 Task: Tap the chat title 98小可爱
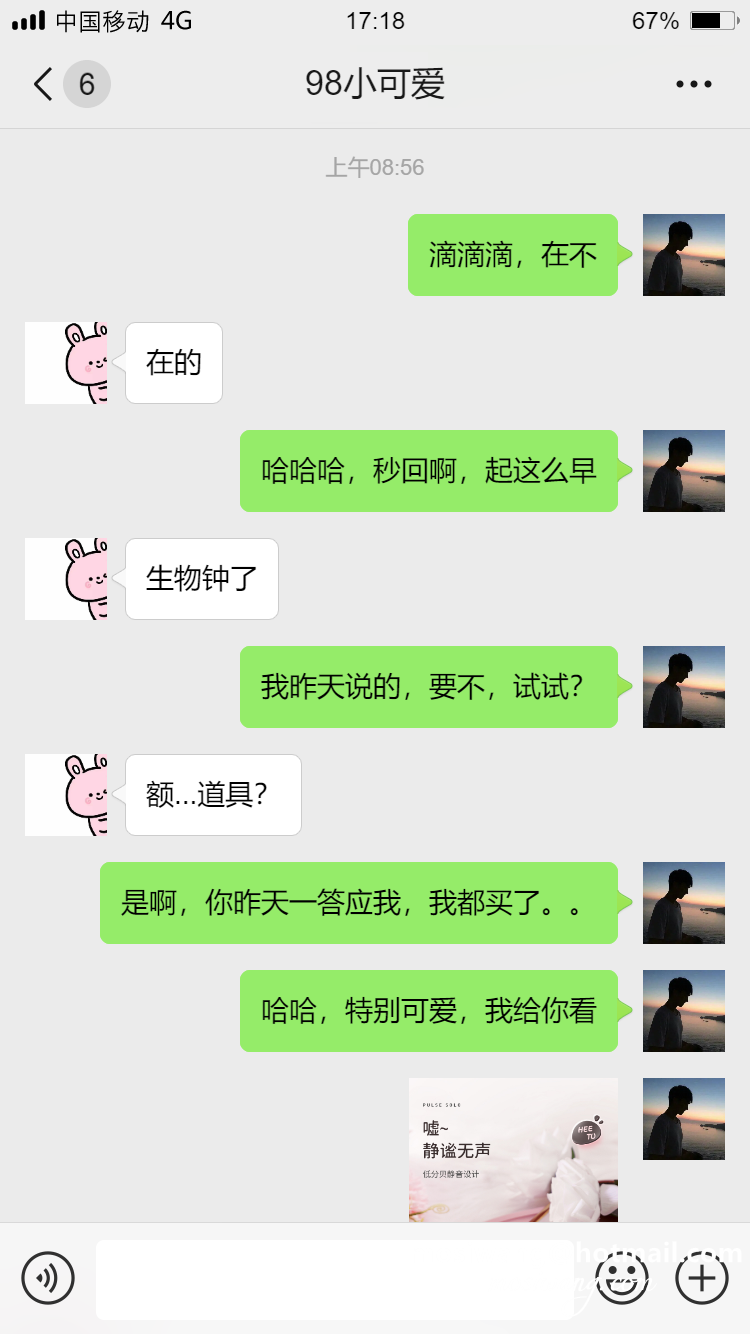pos(375,84)
